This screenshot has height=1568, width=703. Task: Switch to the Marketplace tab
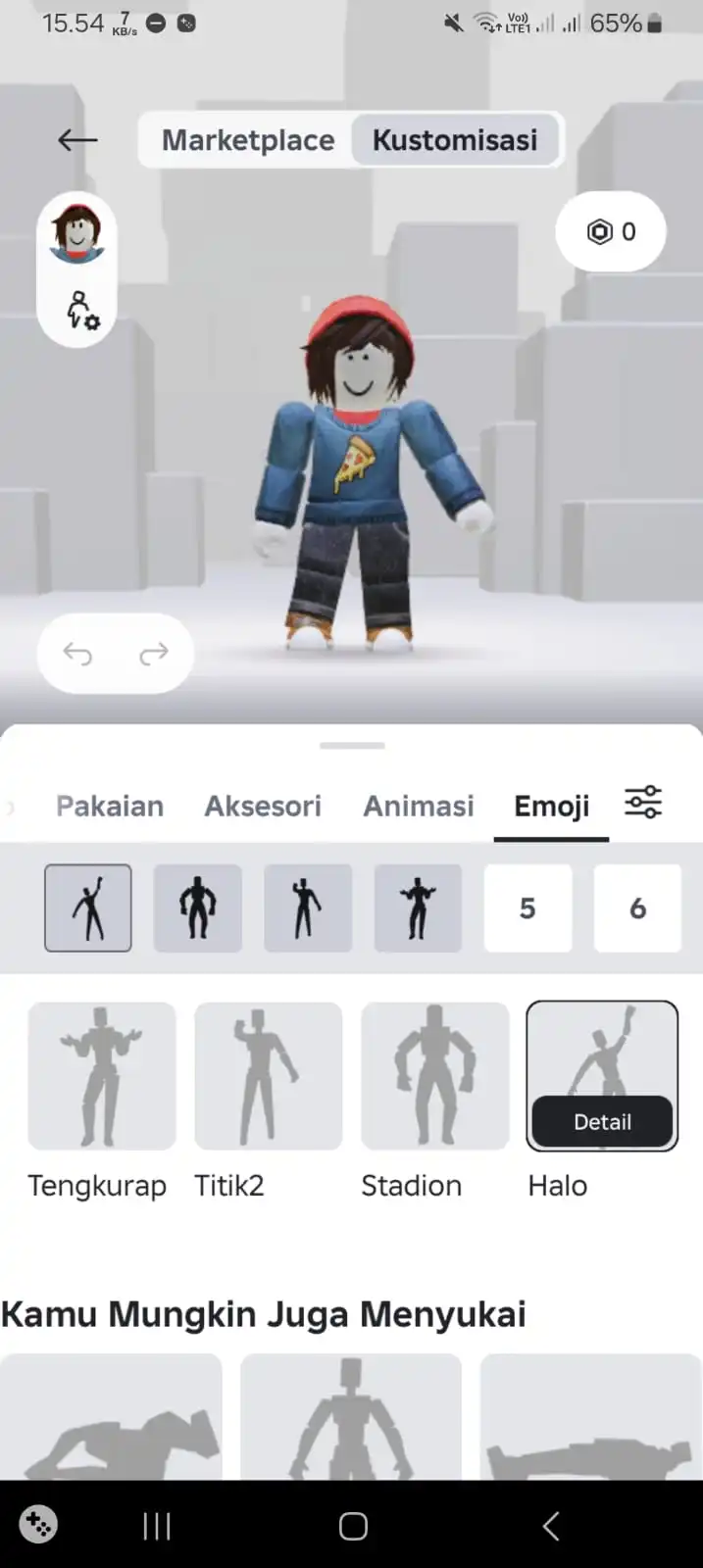click(x=248, y=140)
